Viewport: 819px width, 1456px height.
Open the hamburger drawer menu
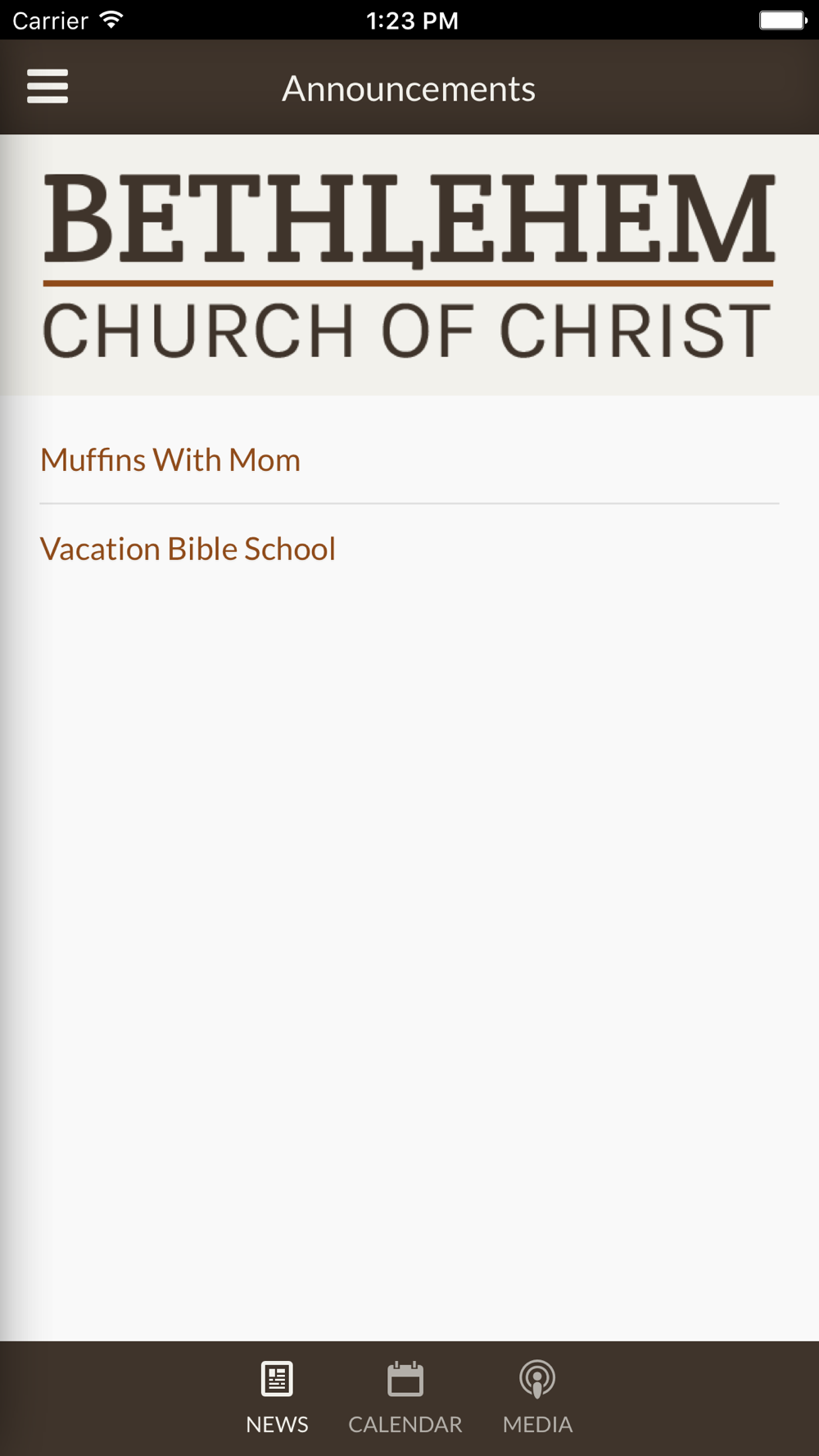pyautogui.click(x=48, y=87)
